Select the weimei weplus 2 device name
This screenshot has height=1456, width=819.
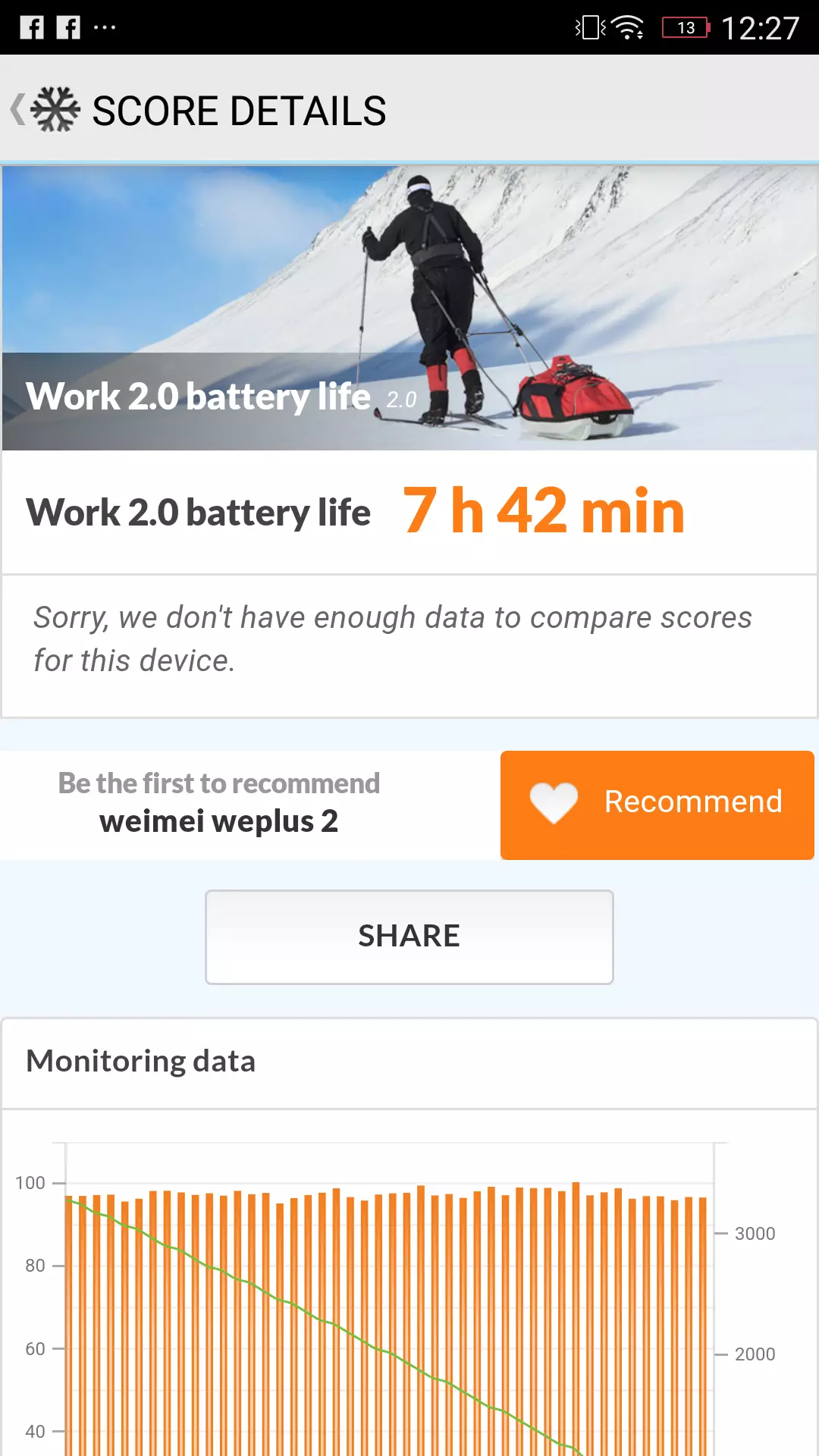218,820
